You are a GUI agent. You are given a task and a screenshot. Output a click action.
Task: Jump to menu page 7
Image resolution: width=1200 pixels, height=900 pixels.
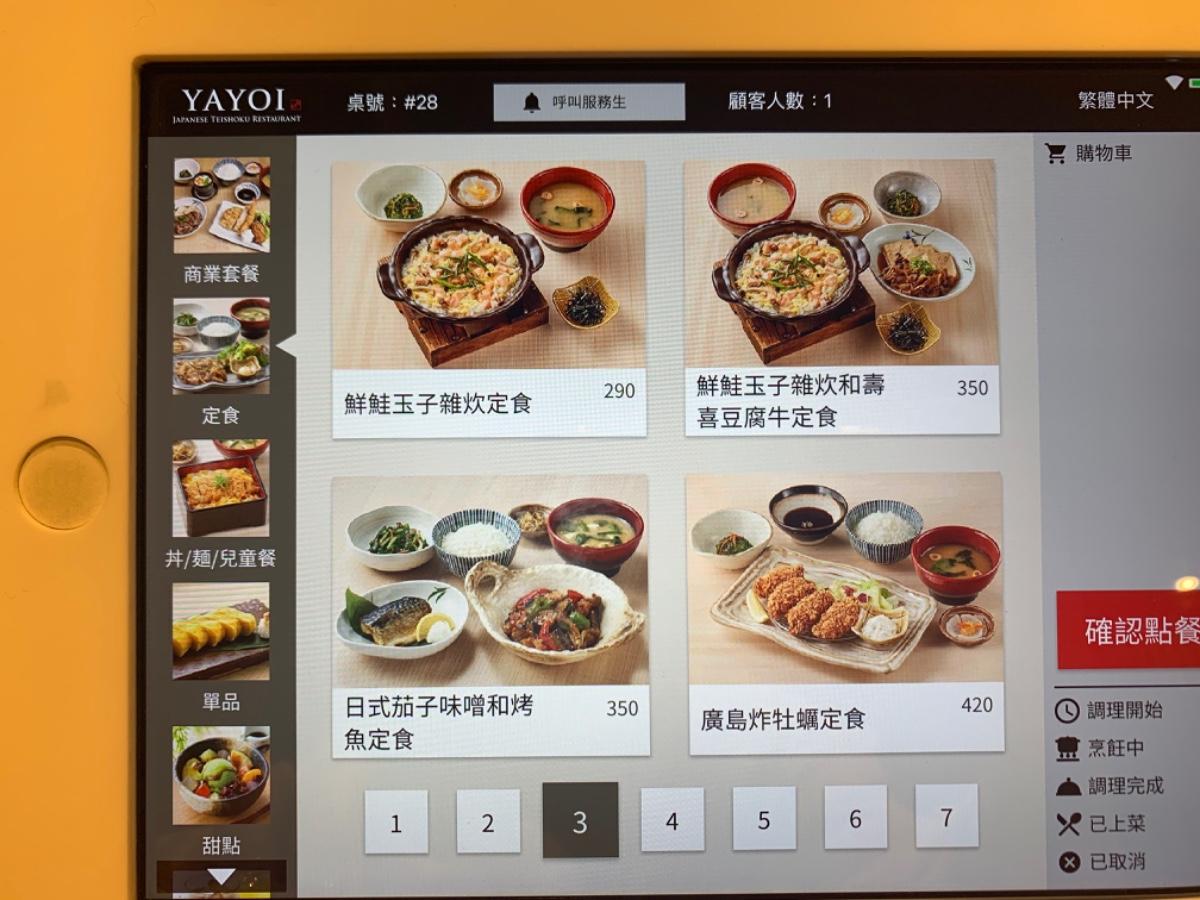pos(946,817)
